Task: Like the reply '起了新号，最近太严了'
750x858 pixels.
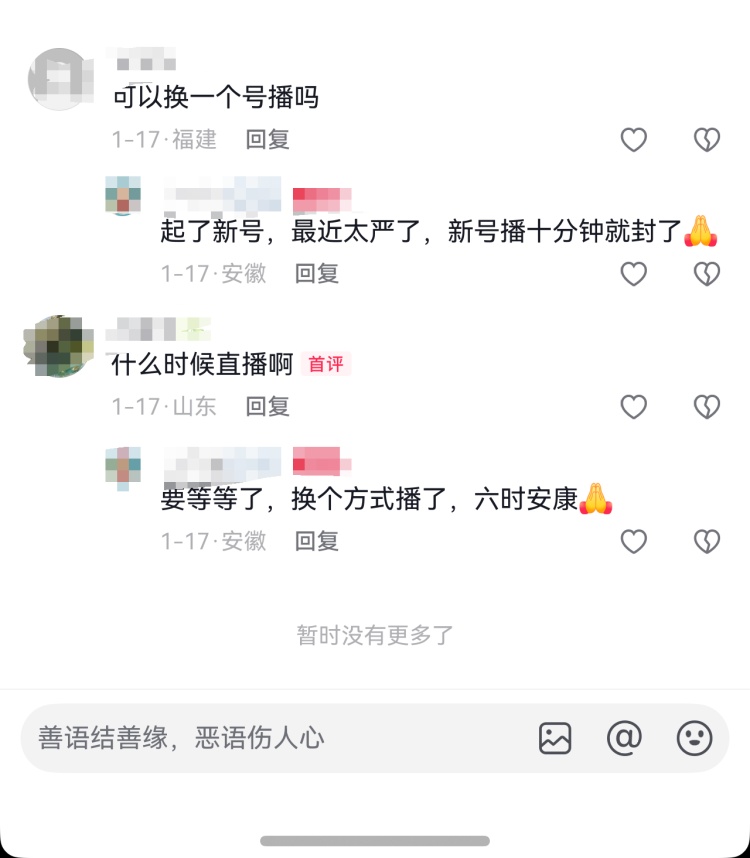Action: pyautogui.click(x=634, y=273)
